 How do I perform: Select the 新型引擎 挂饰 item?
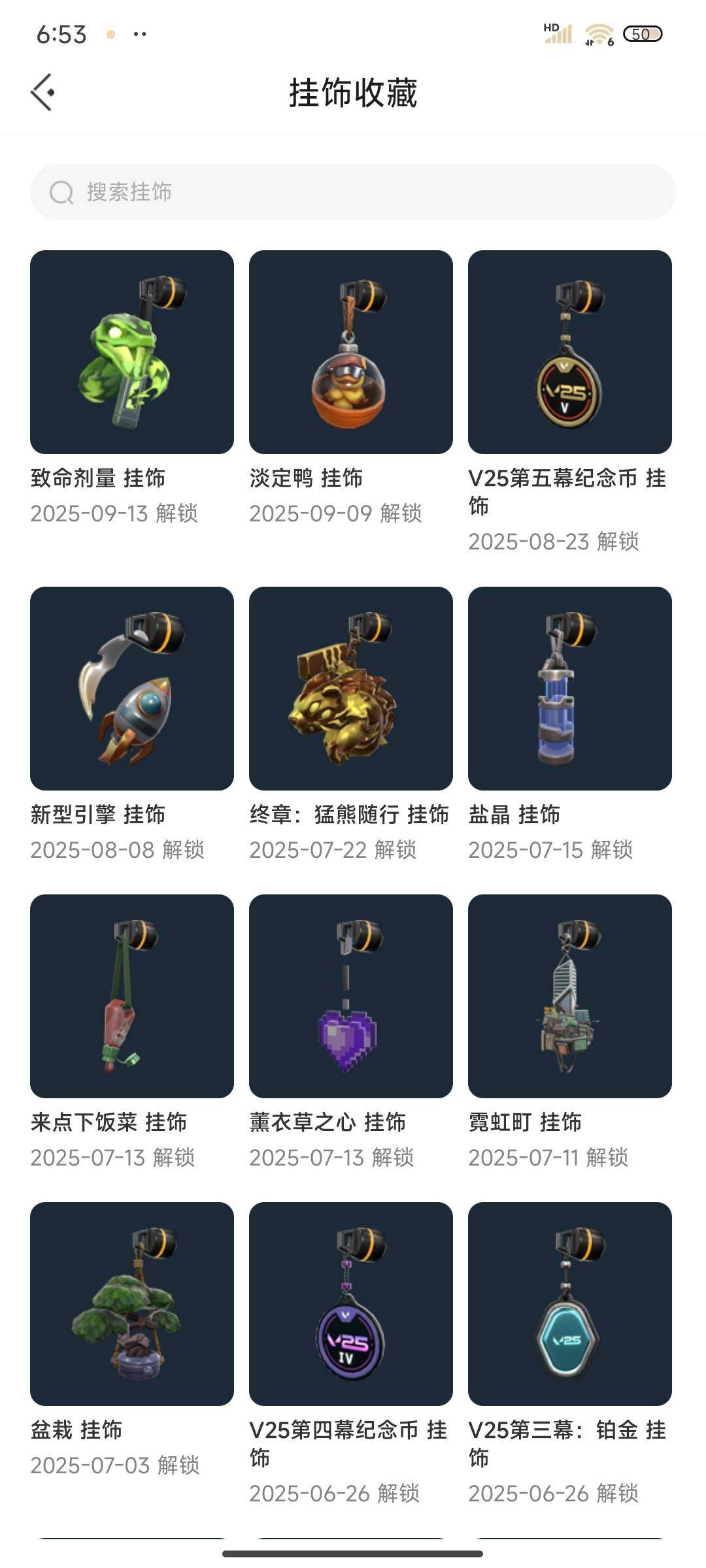click(x=132, y=689)
